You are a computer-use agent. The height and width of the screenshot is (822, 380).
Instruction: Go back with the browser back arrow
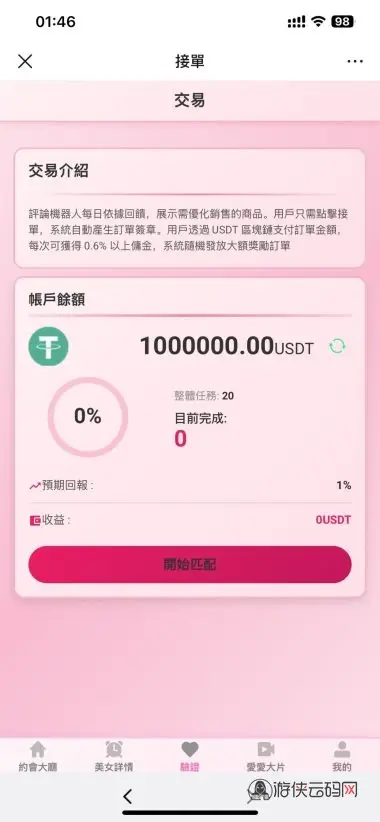pos(127,797)
